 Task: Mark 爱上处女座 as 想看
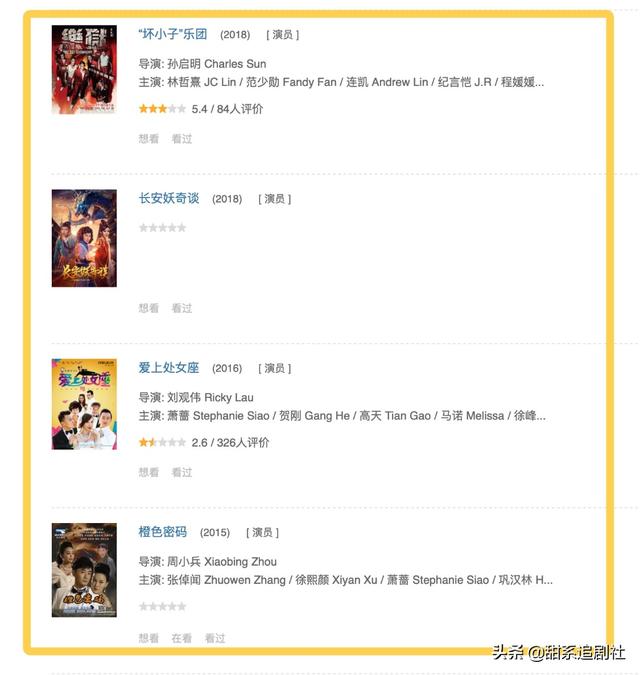(149, 472)
